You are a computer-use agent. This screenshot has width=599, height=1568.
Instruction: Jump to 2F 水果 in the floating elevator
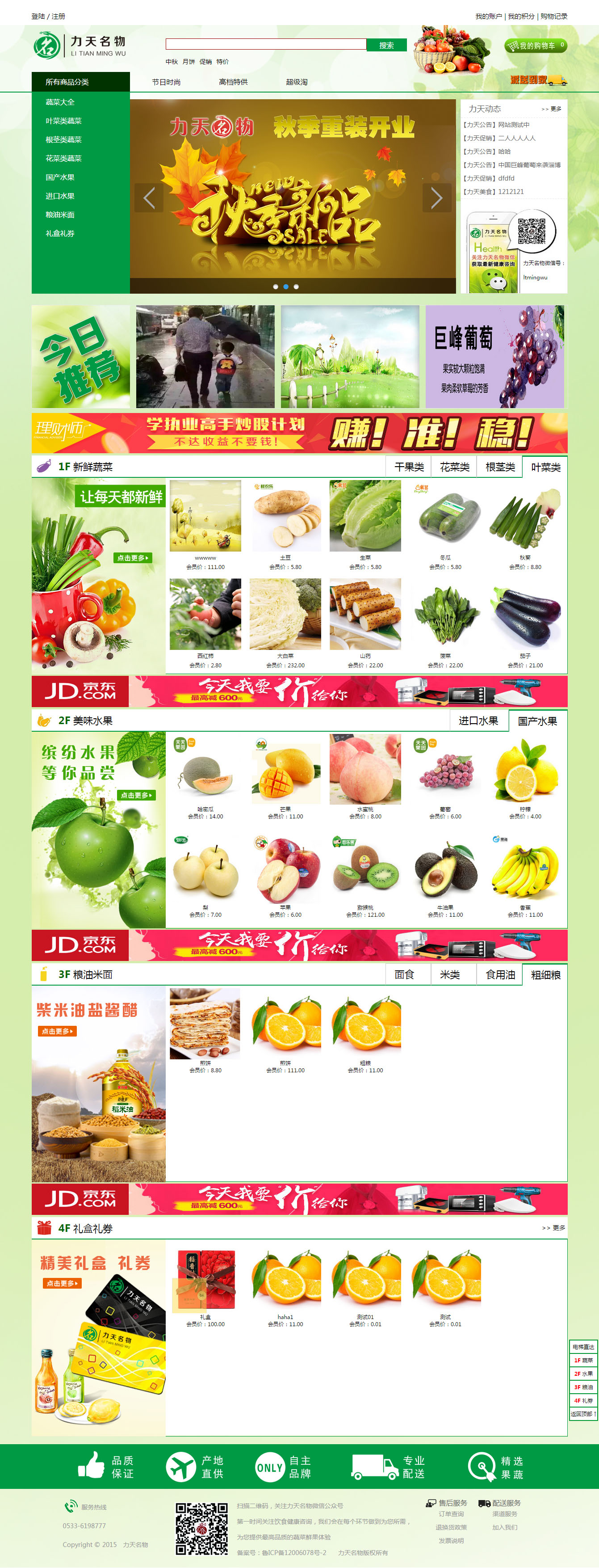(x=582, y=1374)
